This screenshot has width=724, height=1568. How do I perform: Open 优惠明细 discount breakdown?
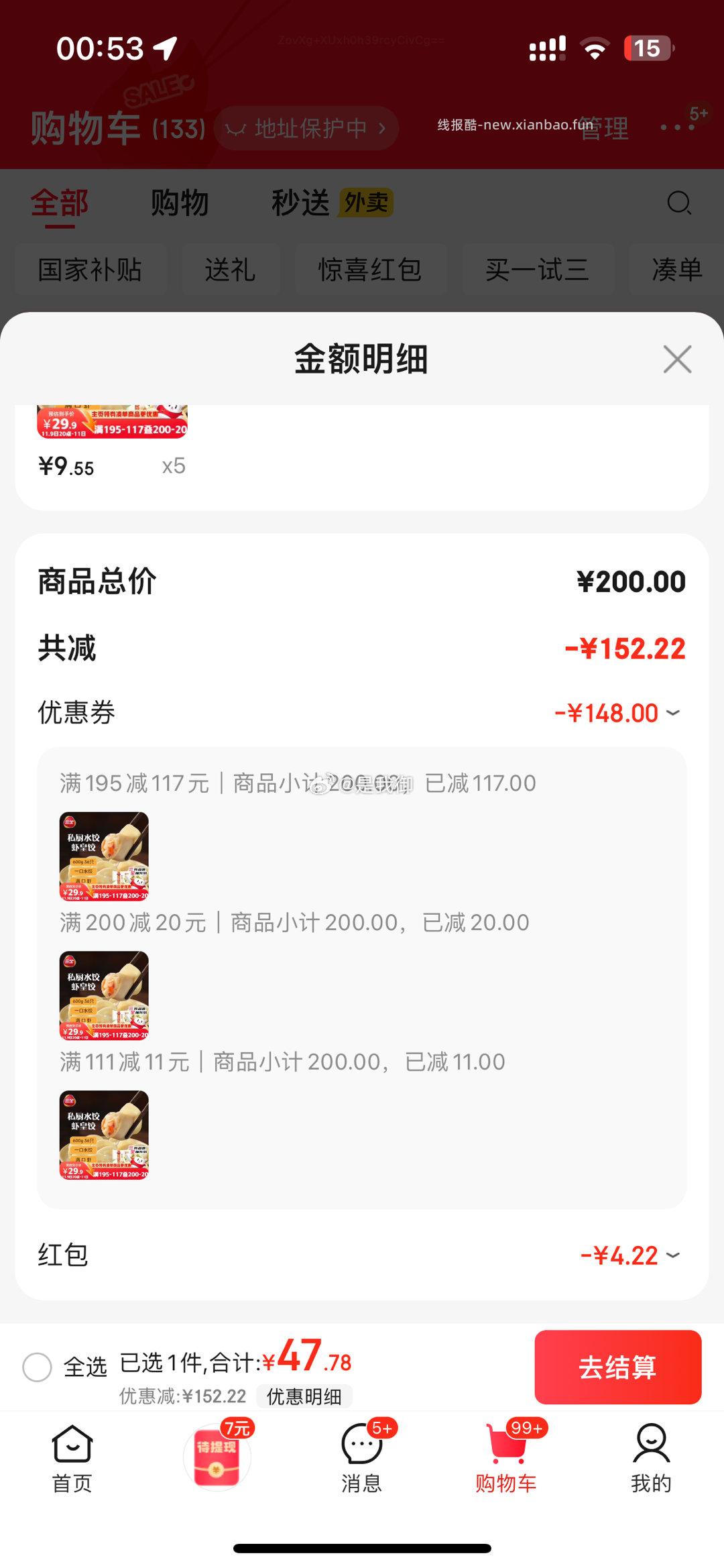[304, 1396]
